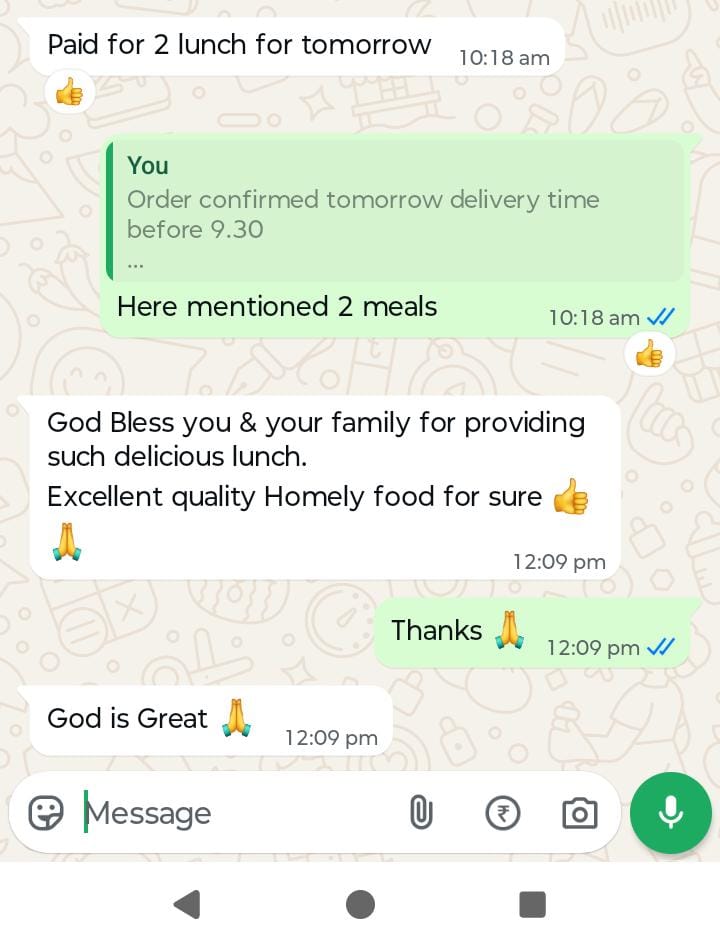Go to the phone home screen
720x946 pixels.
tap(360, 904)
